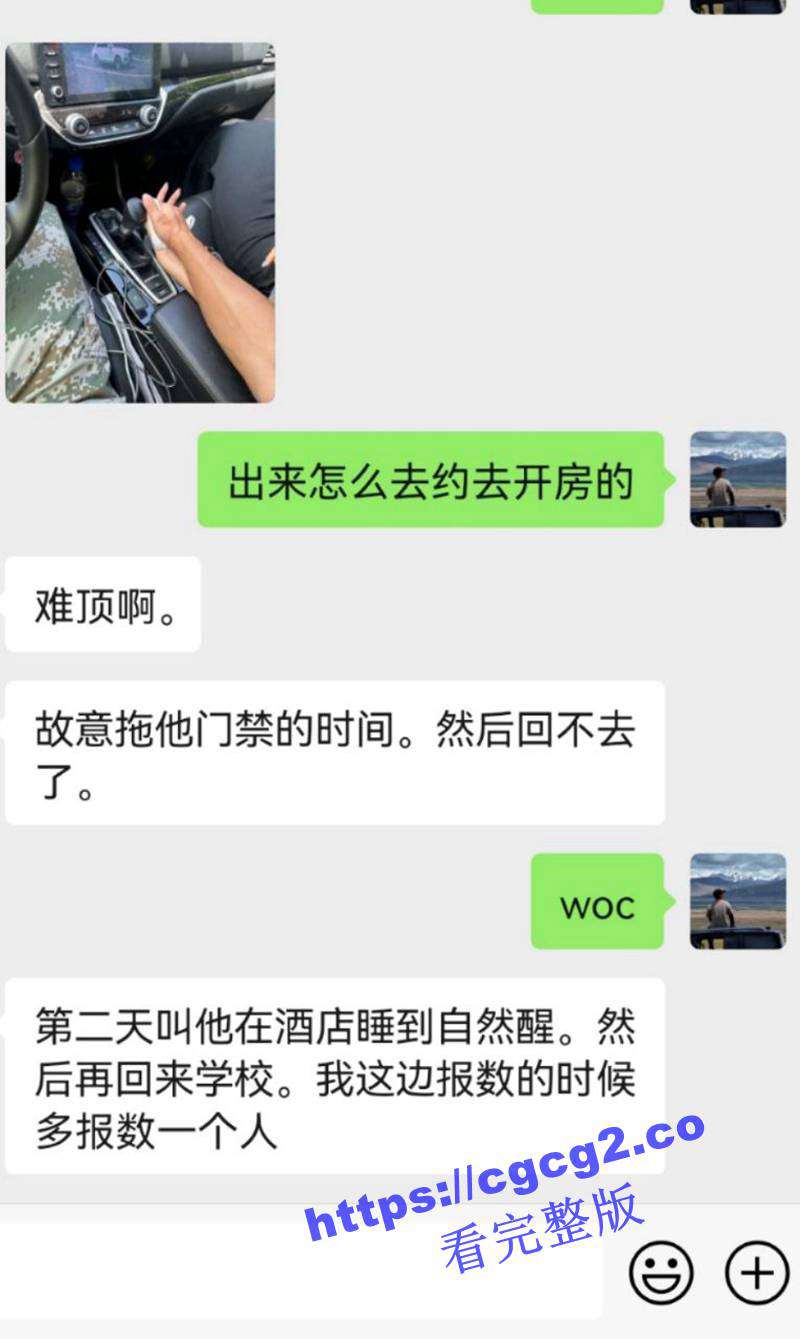The width and height of the screenshot is (800, 1339).
Task: Open the plus attachment menu
Action: [756, 1272]
